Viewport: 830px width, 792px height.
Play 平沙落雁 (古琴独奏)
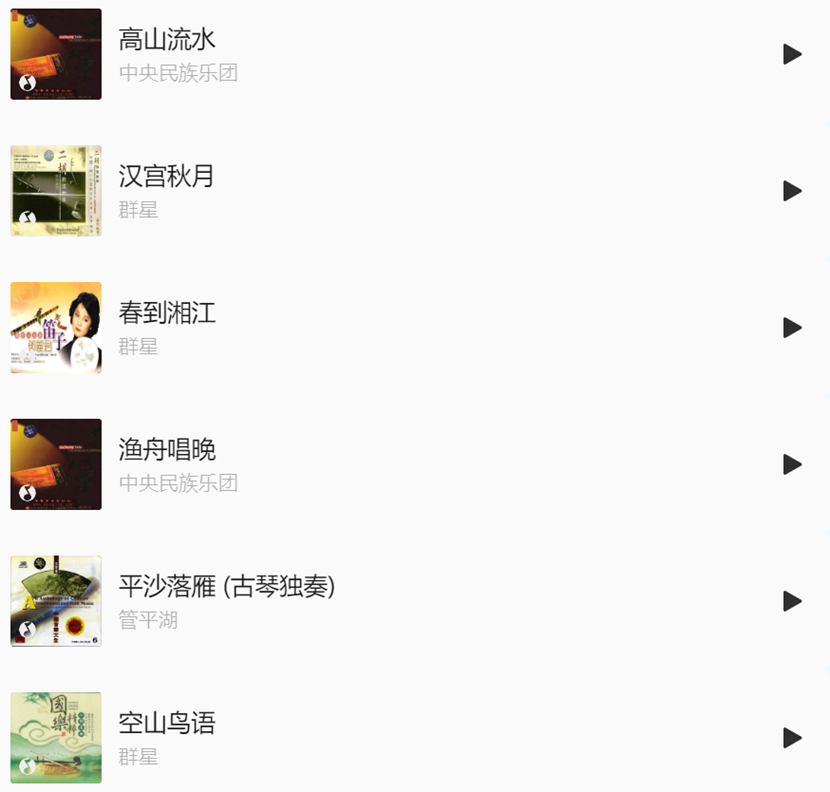click(x=792, y=601)
